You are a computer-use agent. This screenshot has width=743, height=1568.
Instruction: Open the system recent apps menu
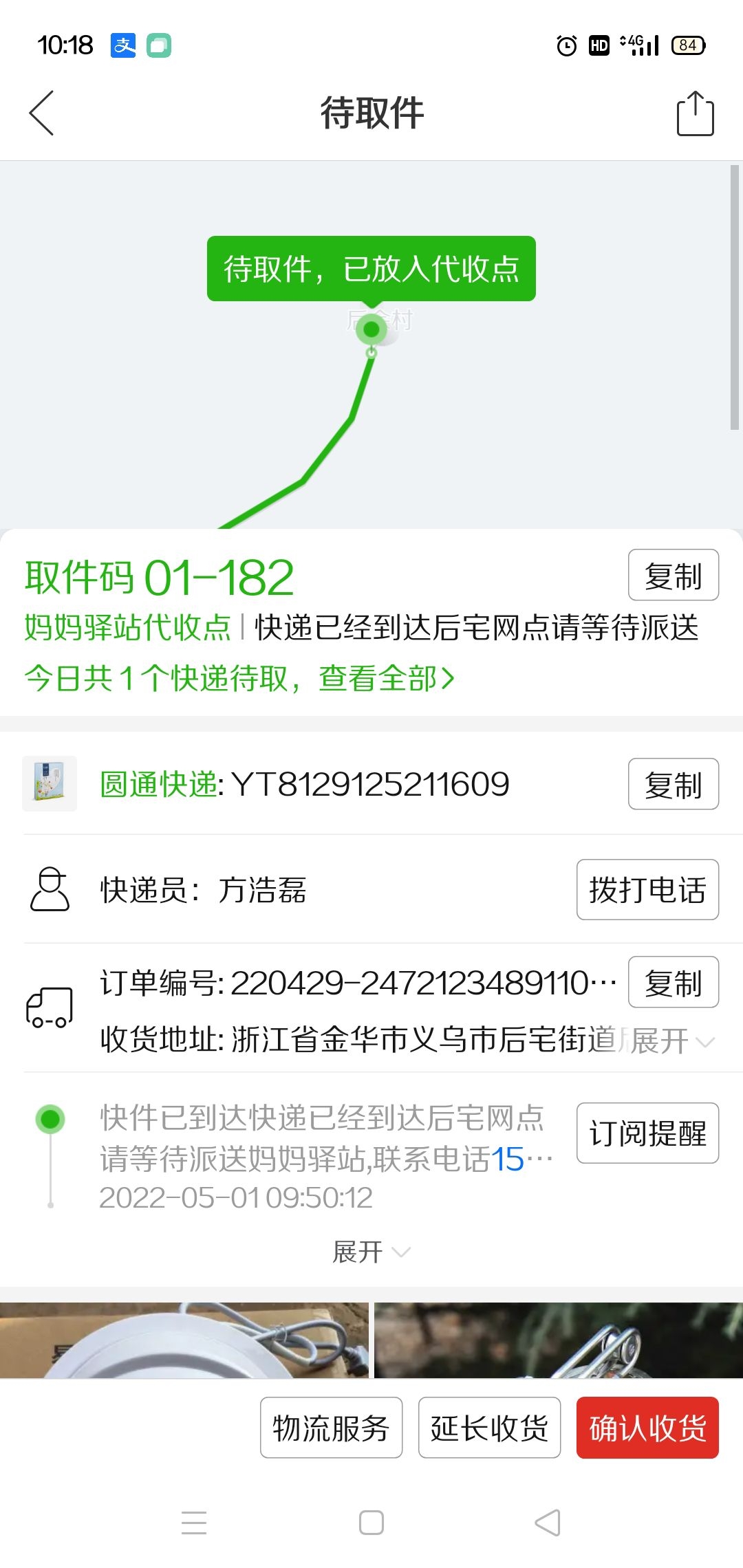[x=194, y=1523]
